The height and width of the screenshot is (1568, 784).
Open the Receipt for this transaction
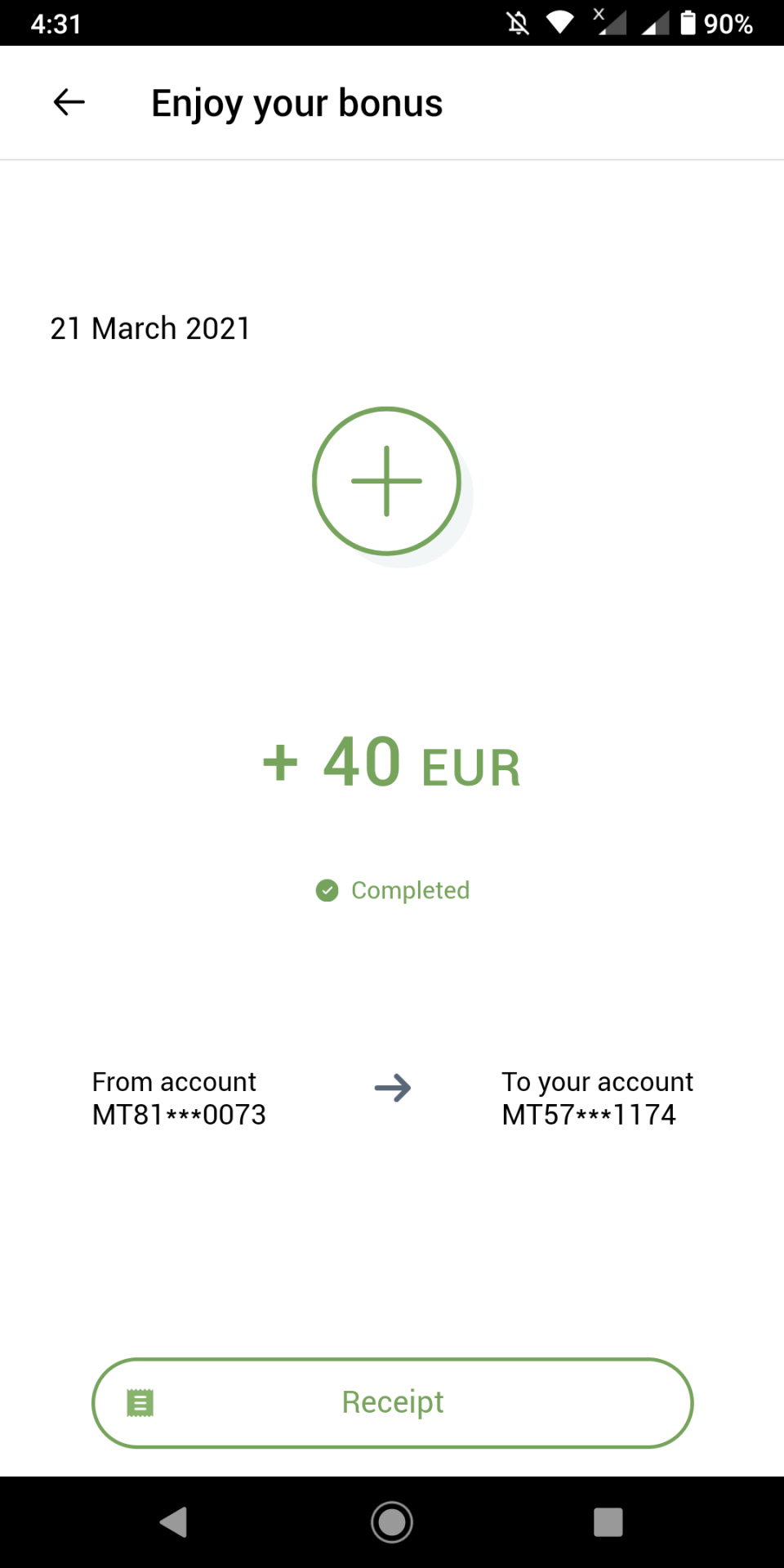coord(392,1402)
